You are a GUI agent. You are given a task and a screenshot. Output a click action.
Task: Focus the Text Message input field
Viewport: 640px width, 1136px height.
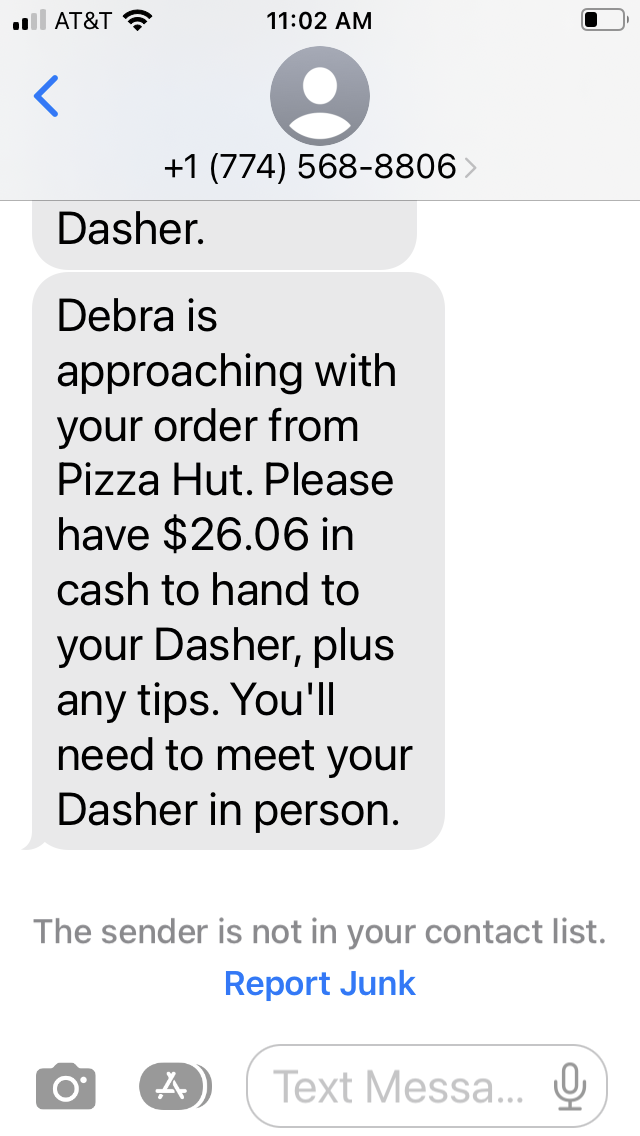pos(400,1086)
